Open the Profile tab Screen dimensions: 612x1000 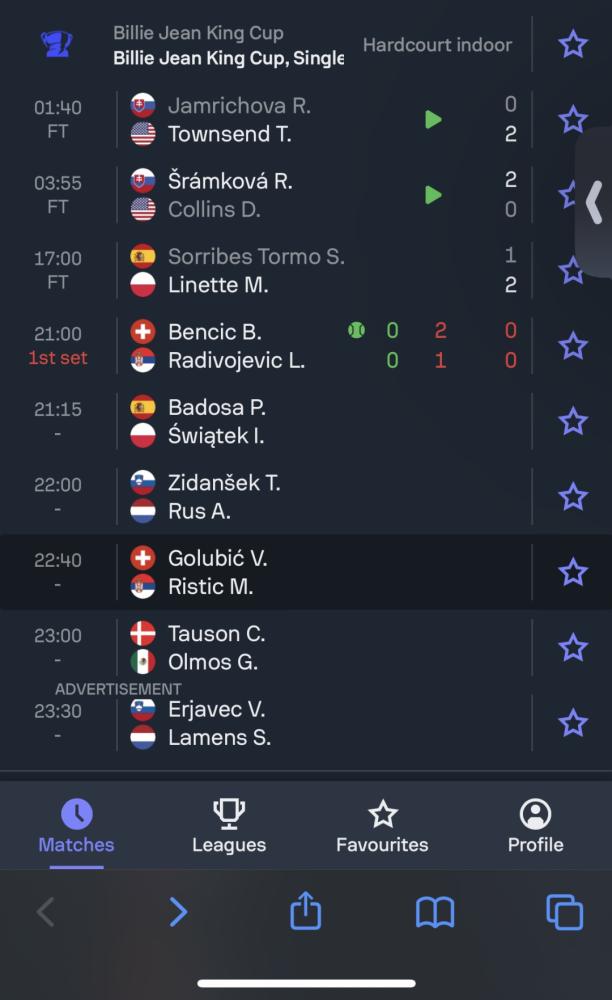point(536,826)
